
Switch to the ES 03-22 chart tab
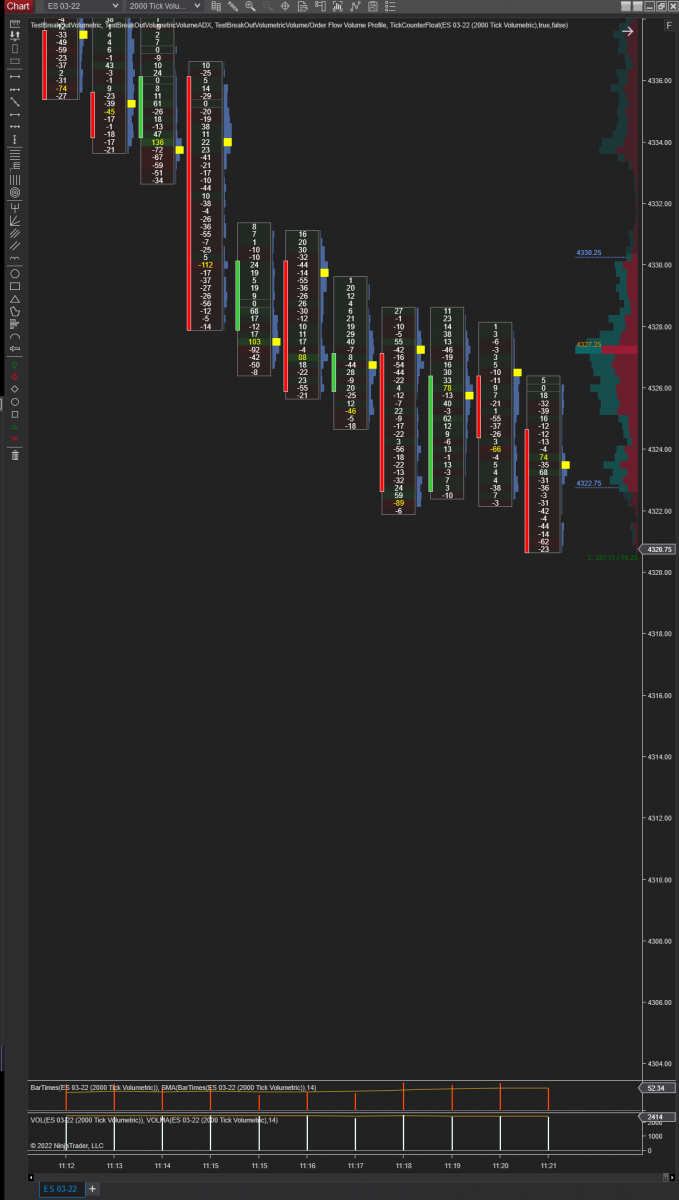tap(58, 1189)
